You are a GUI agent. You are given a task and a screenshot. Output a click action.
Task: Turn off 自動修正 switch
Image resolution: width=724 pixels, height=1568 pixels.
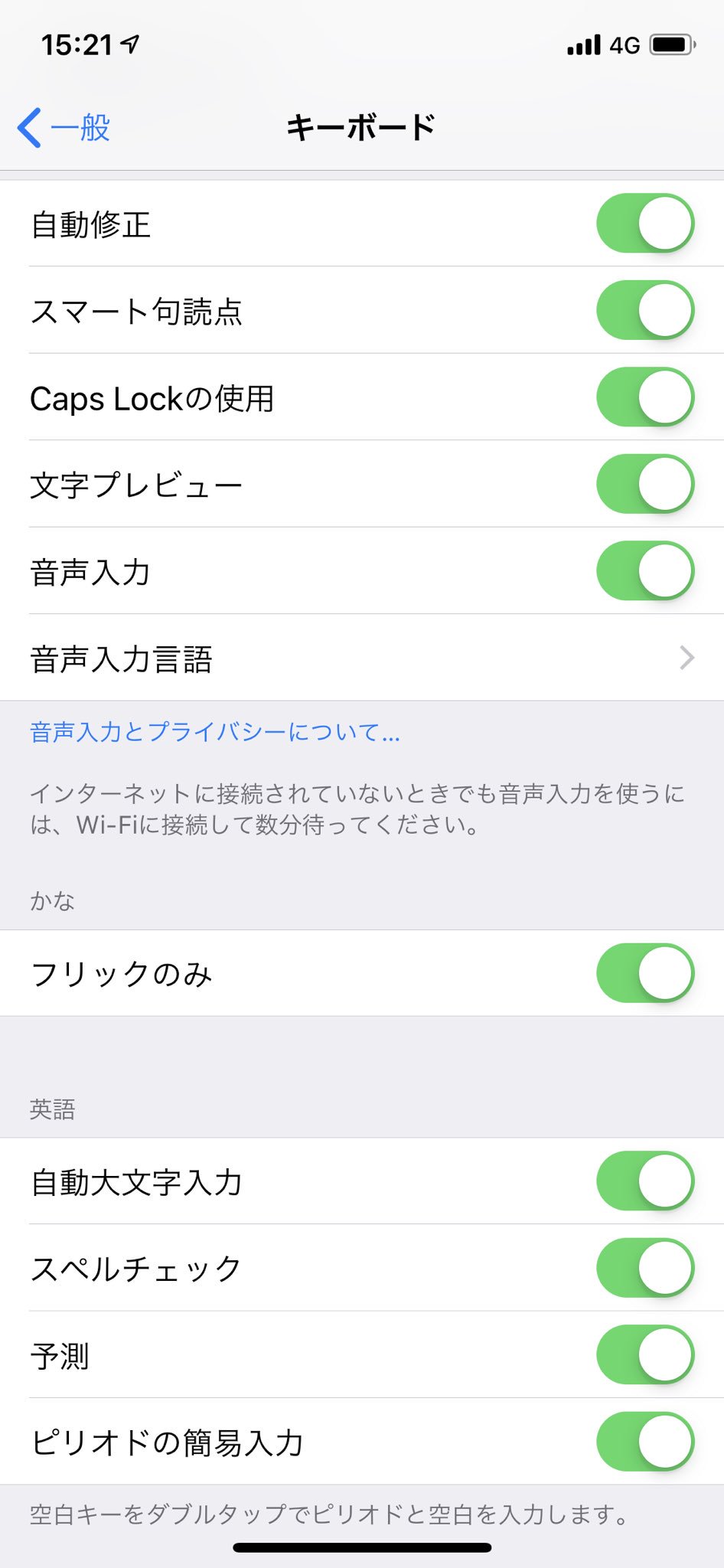[x=644, y=224]
